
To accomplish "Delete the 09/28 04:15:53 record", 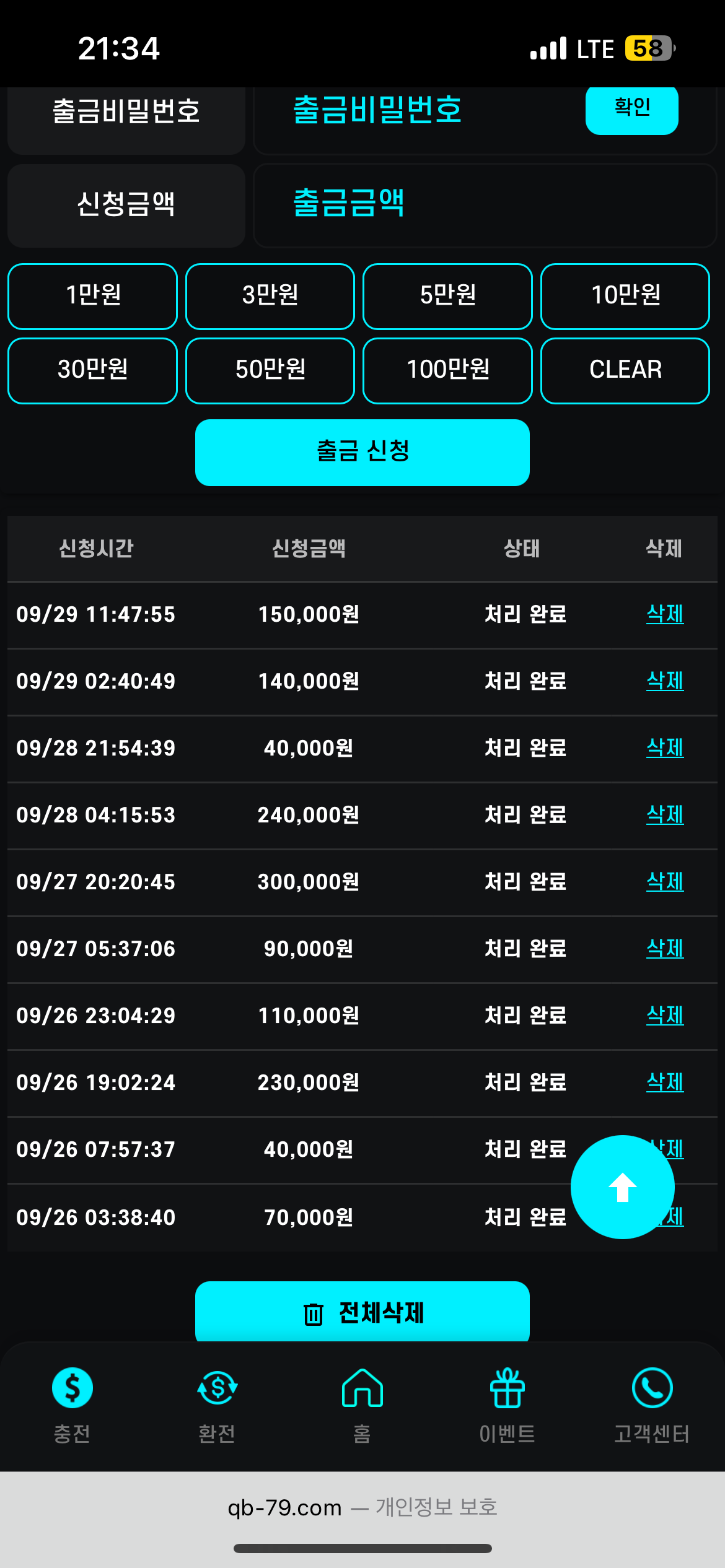I will tap(665, 815).
